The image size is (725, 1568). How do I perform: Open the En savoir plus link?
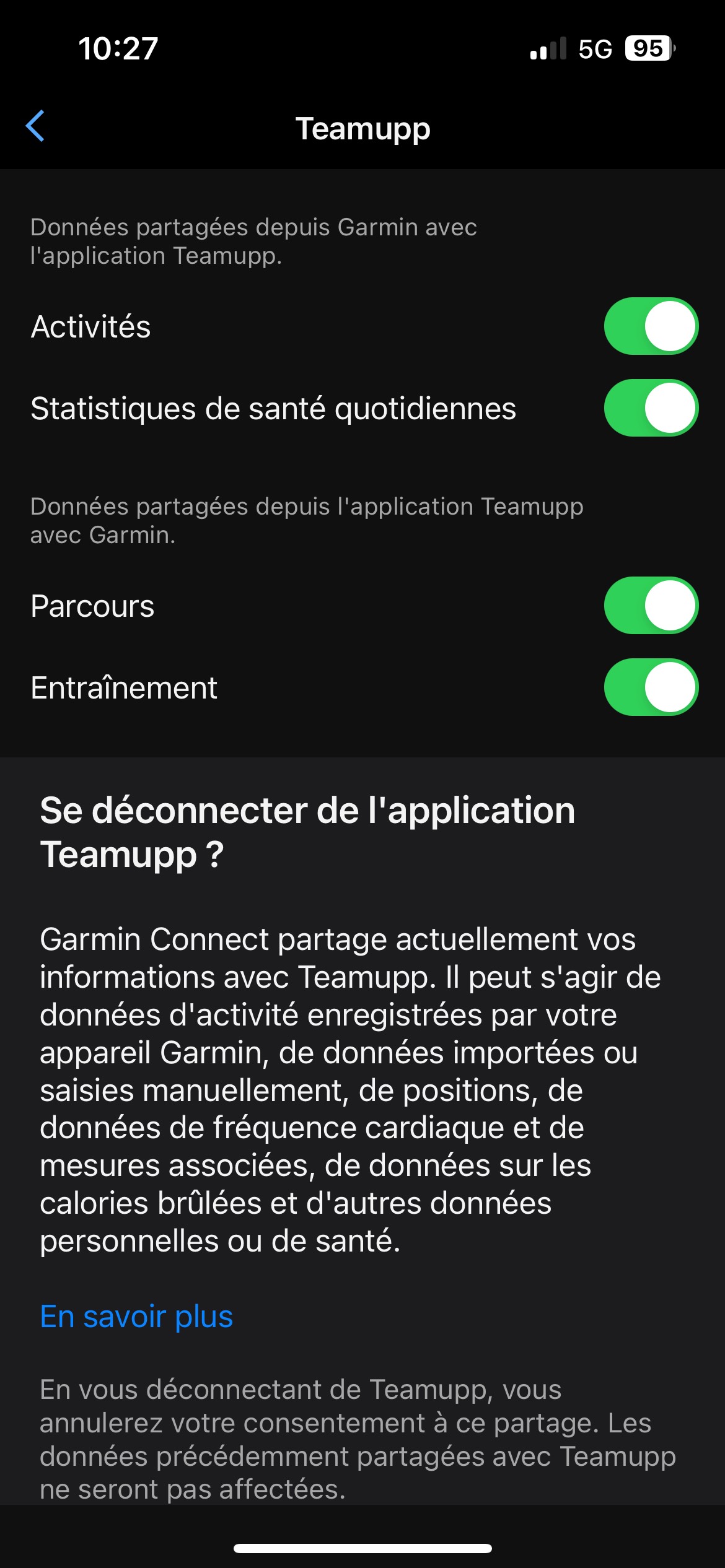(136, 1317)
